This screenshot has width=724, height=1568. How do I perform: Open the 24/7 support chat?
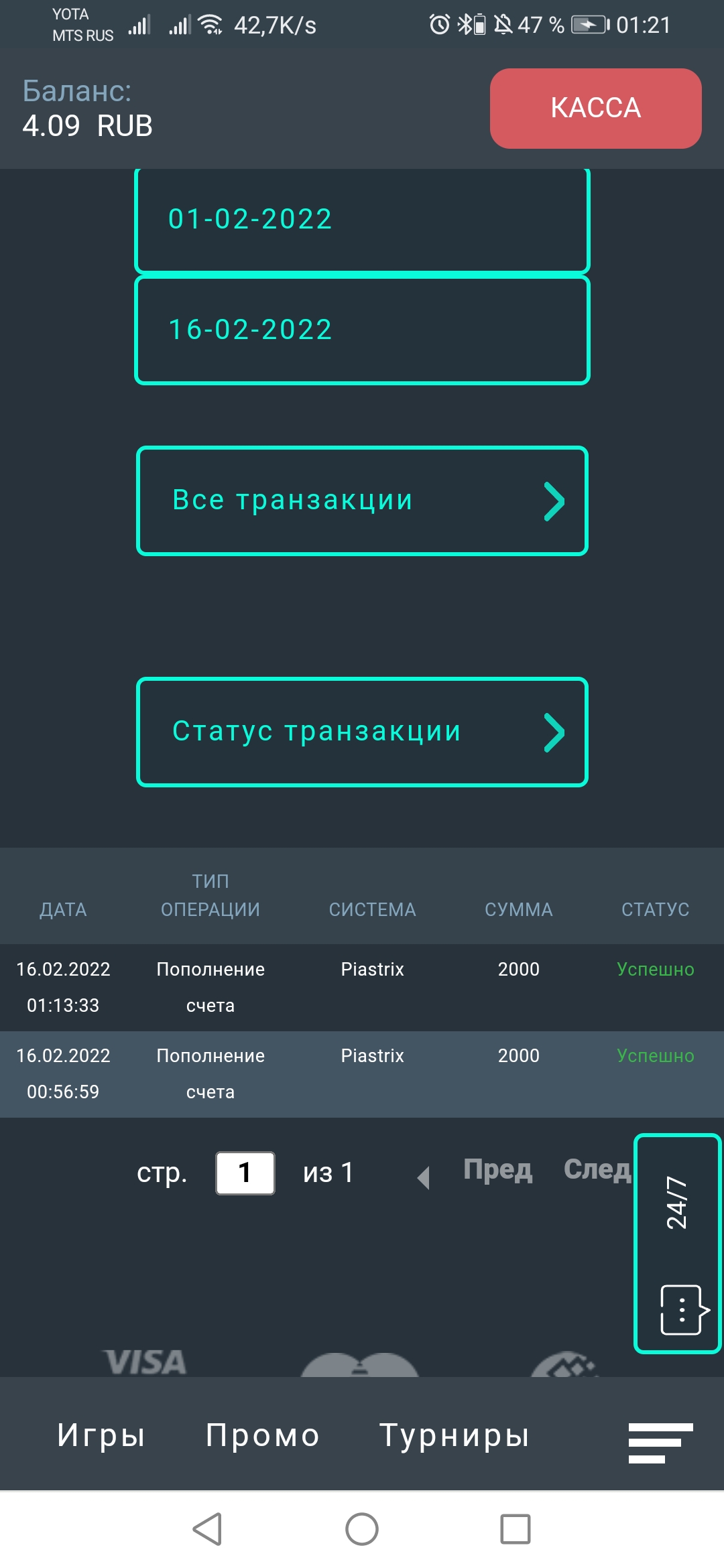click(677, 1243)
